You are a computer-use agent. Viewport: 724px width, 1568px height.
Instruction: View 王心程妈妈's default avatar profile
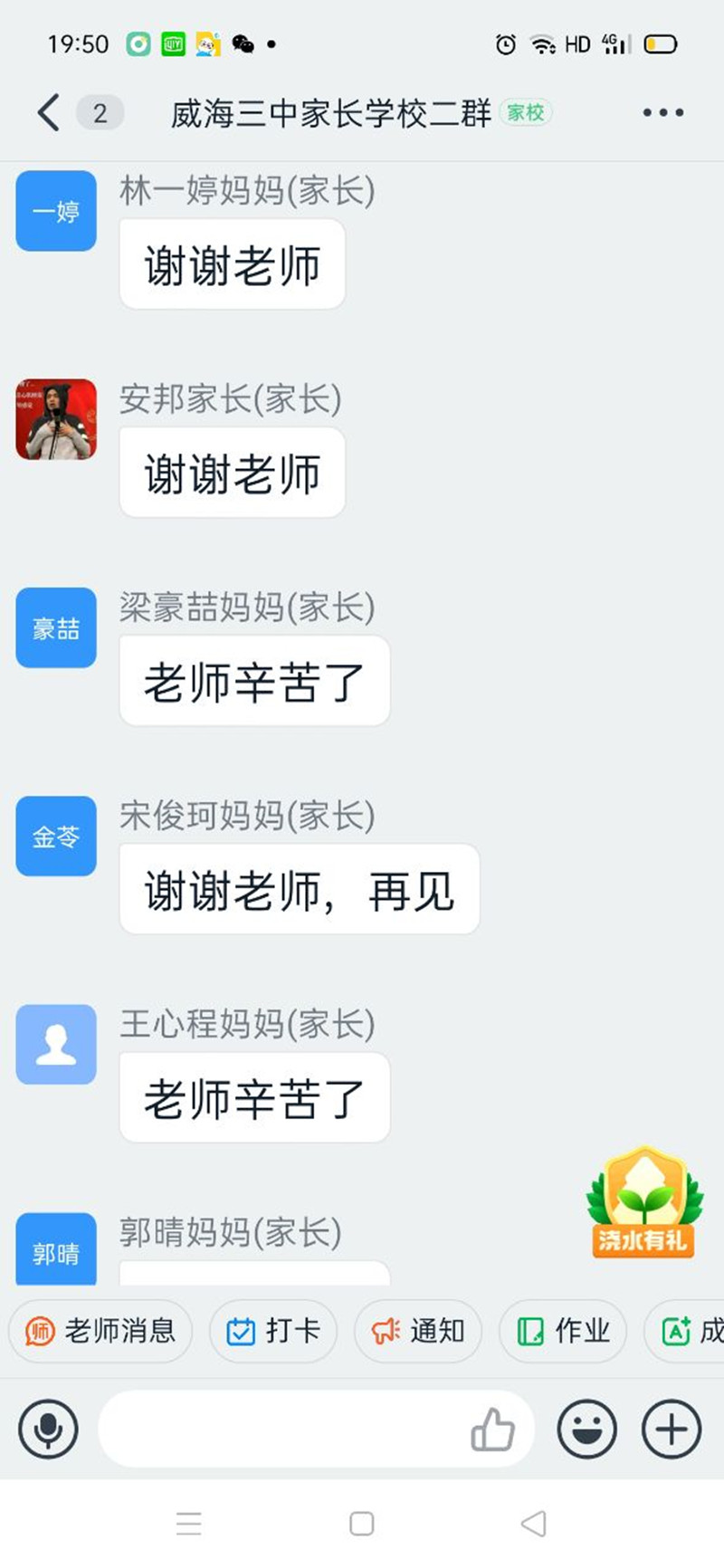[56, 1044]
